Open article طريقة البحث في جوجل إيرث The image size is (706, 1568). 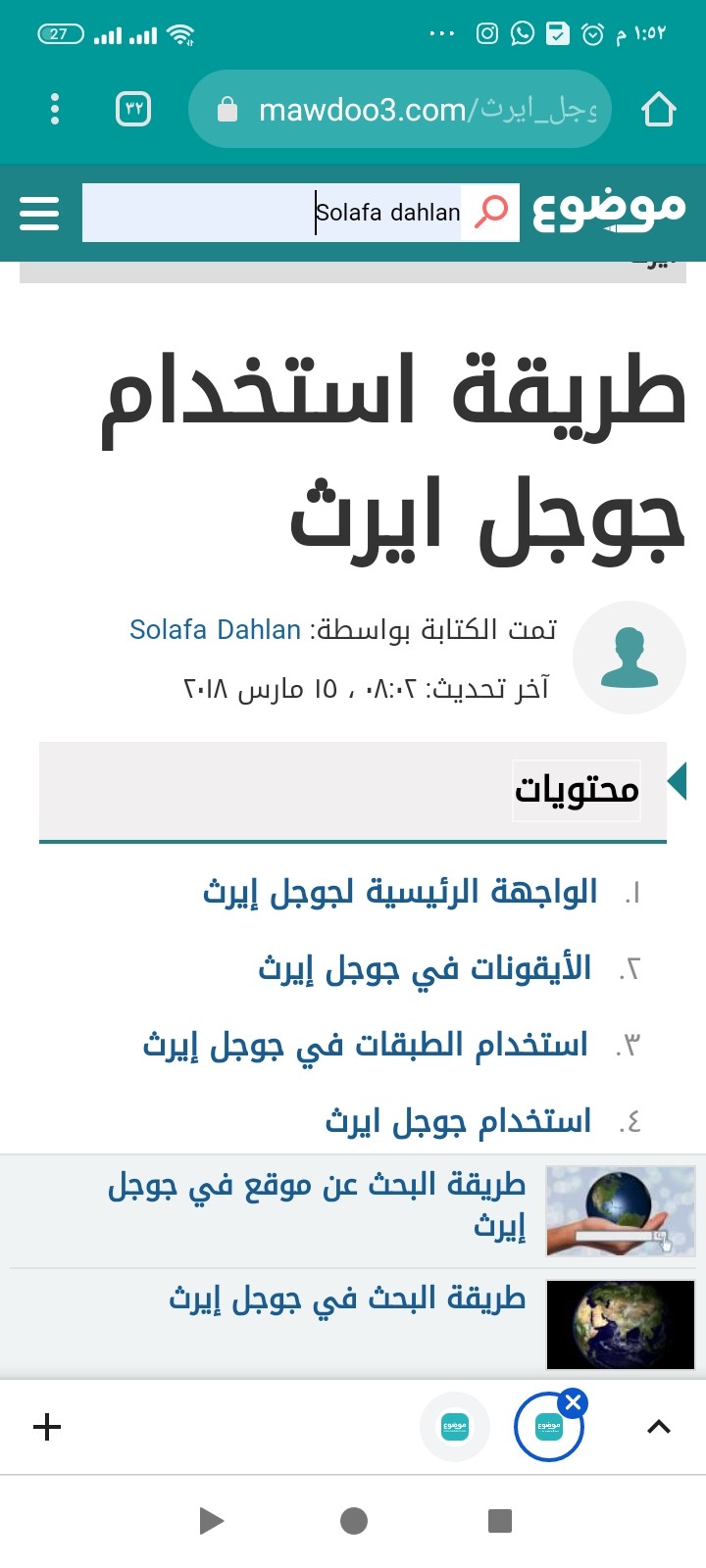(347, 1298)
